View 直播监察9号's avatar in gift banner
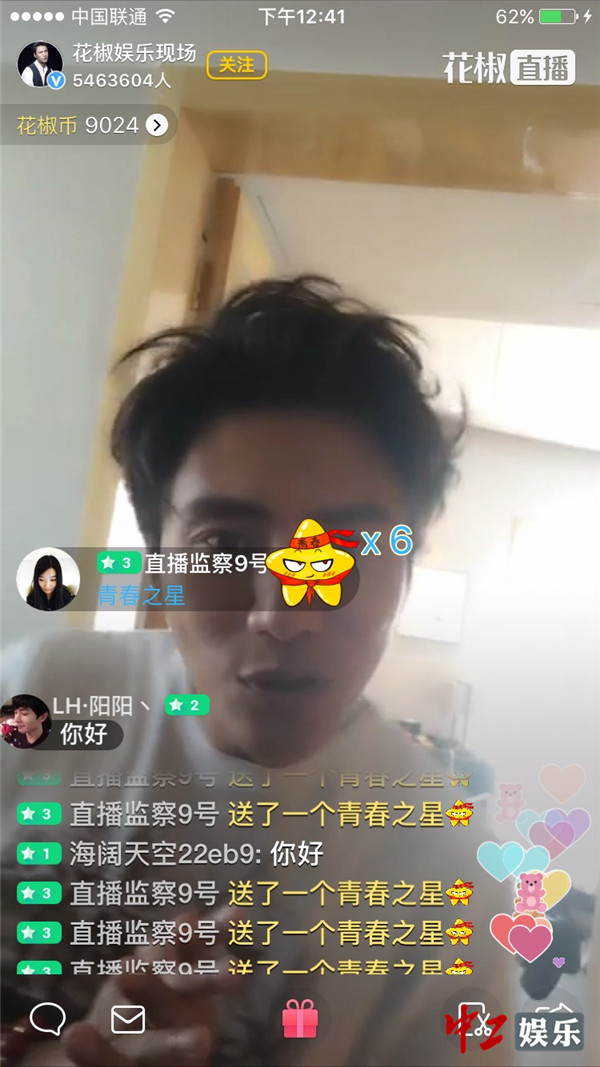Viewport: 600px width, 1067px height. [x=48, y=579]
